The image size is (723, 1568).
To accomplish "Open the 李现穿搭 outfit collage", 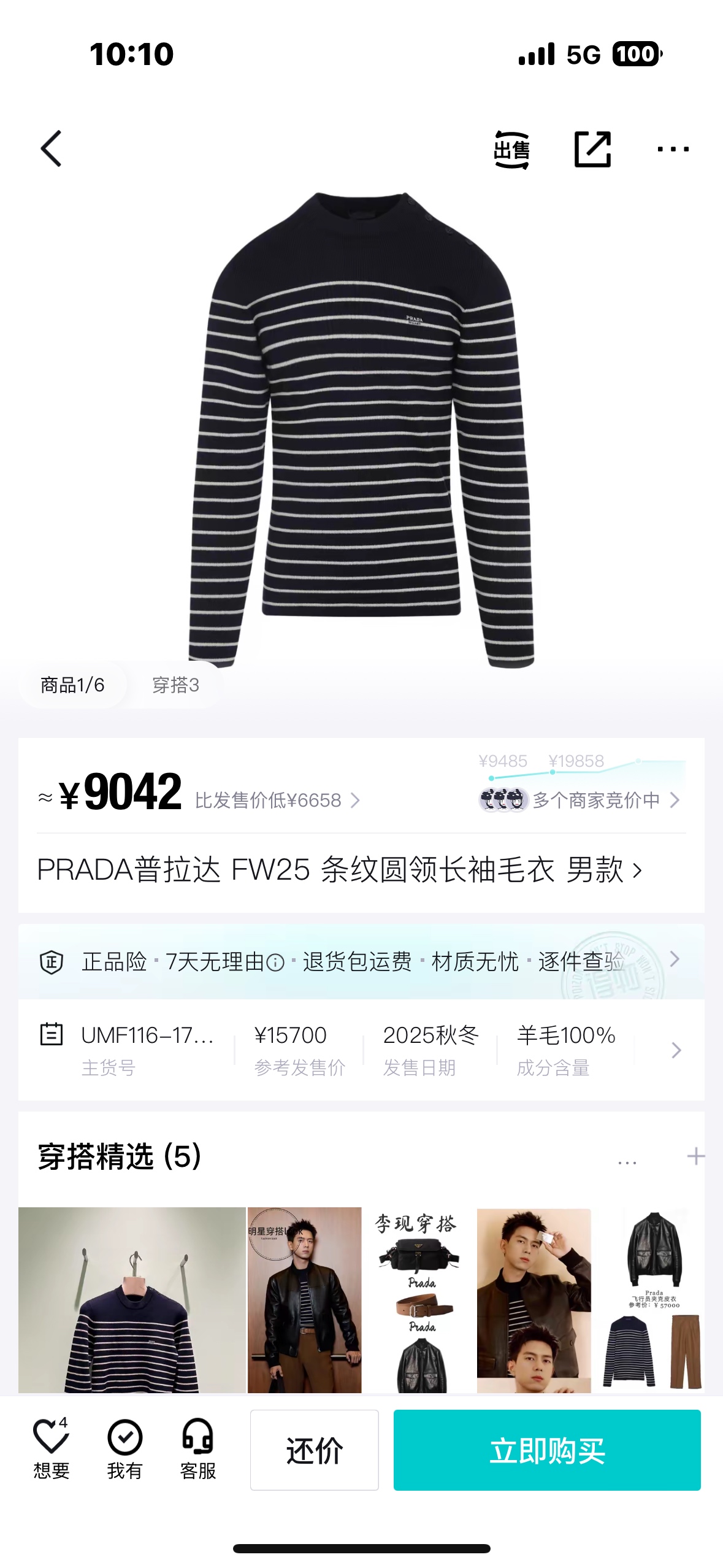I will (419, 1299).
